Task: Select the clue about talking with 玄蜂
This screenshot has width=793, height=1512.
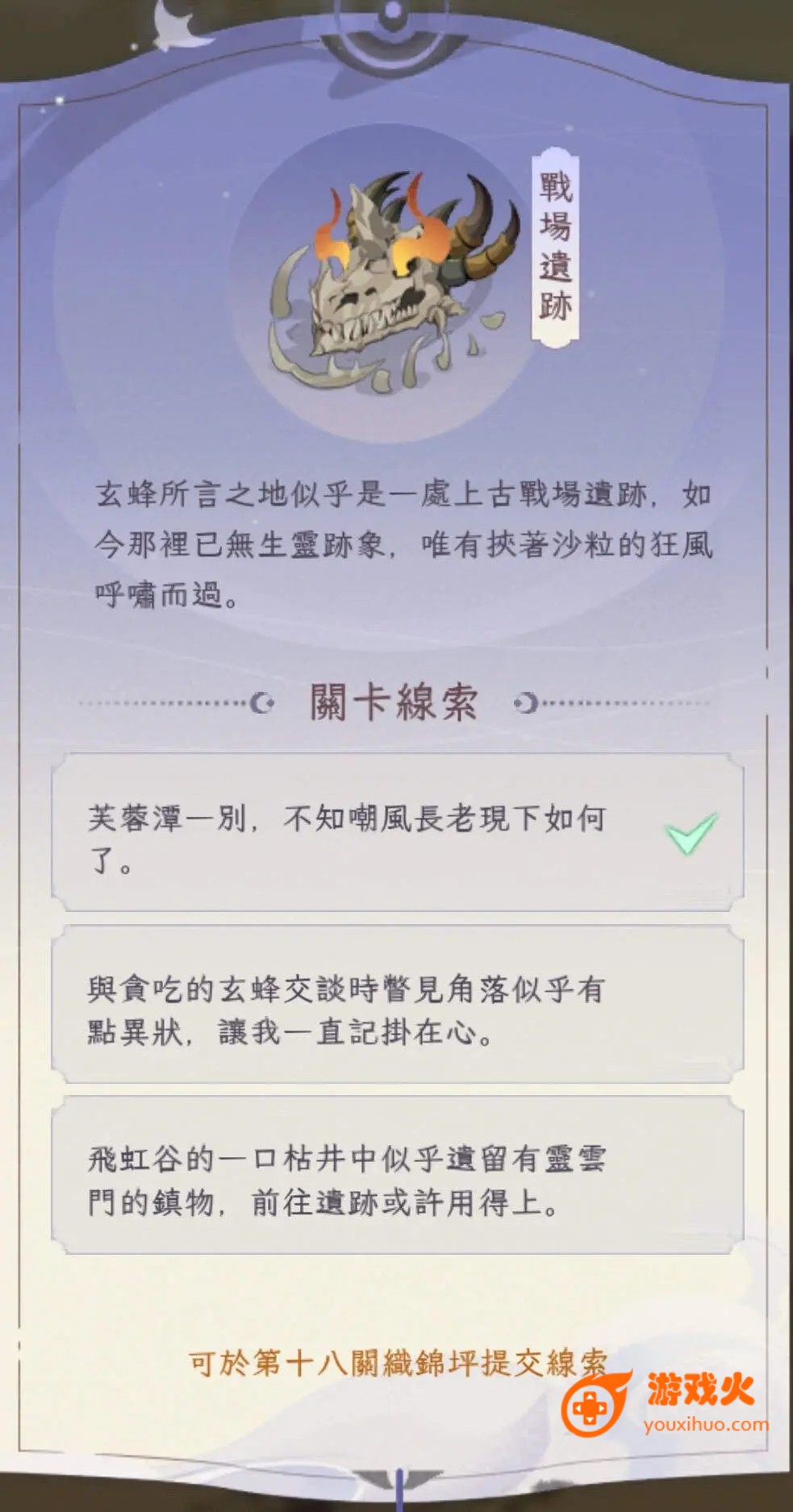Action: click(x=395, y=1006)
